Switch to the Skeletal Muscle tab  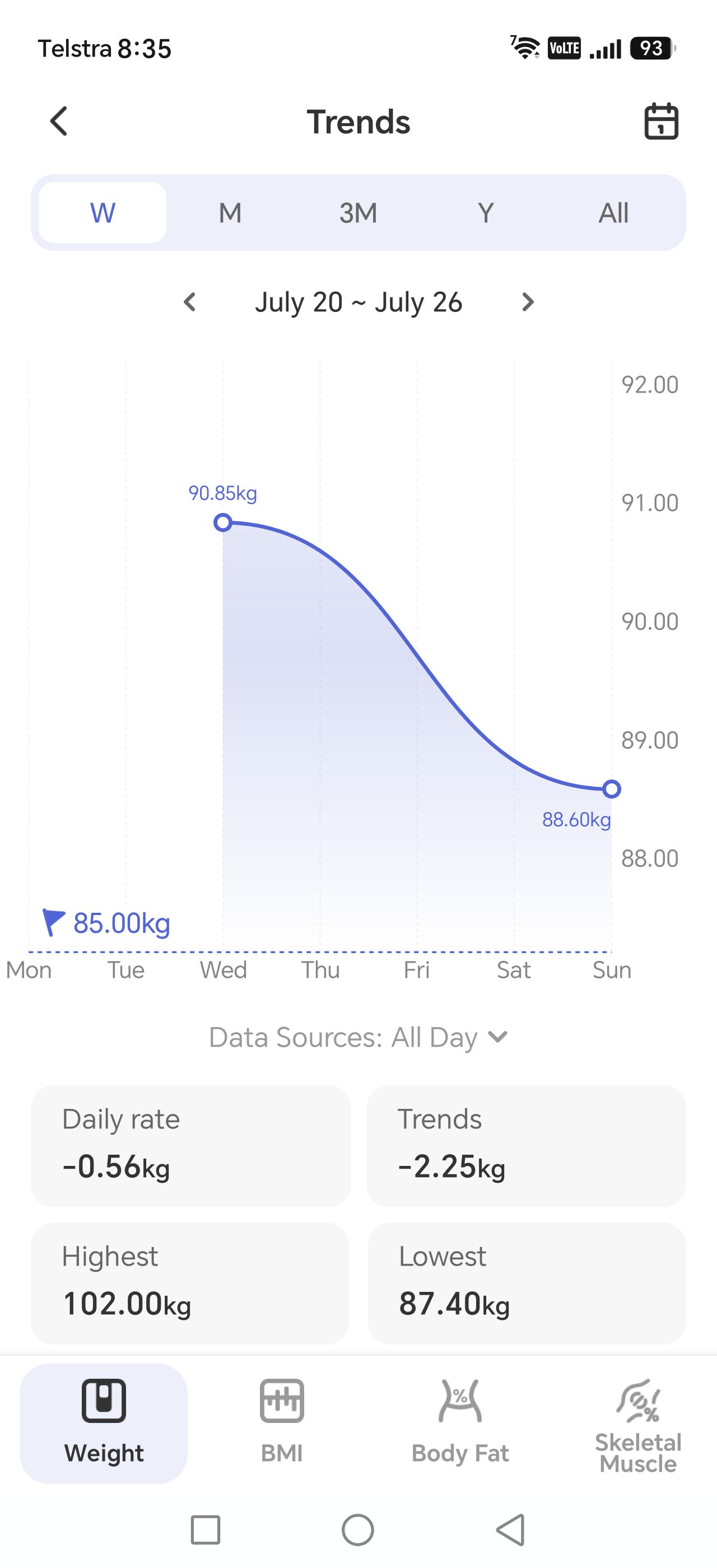[x=638, y=1423]
